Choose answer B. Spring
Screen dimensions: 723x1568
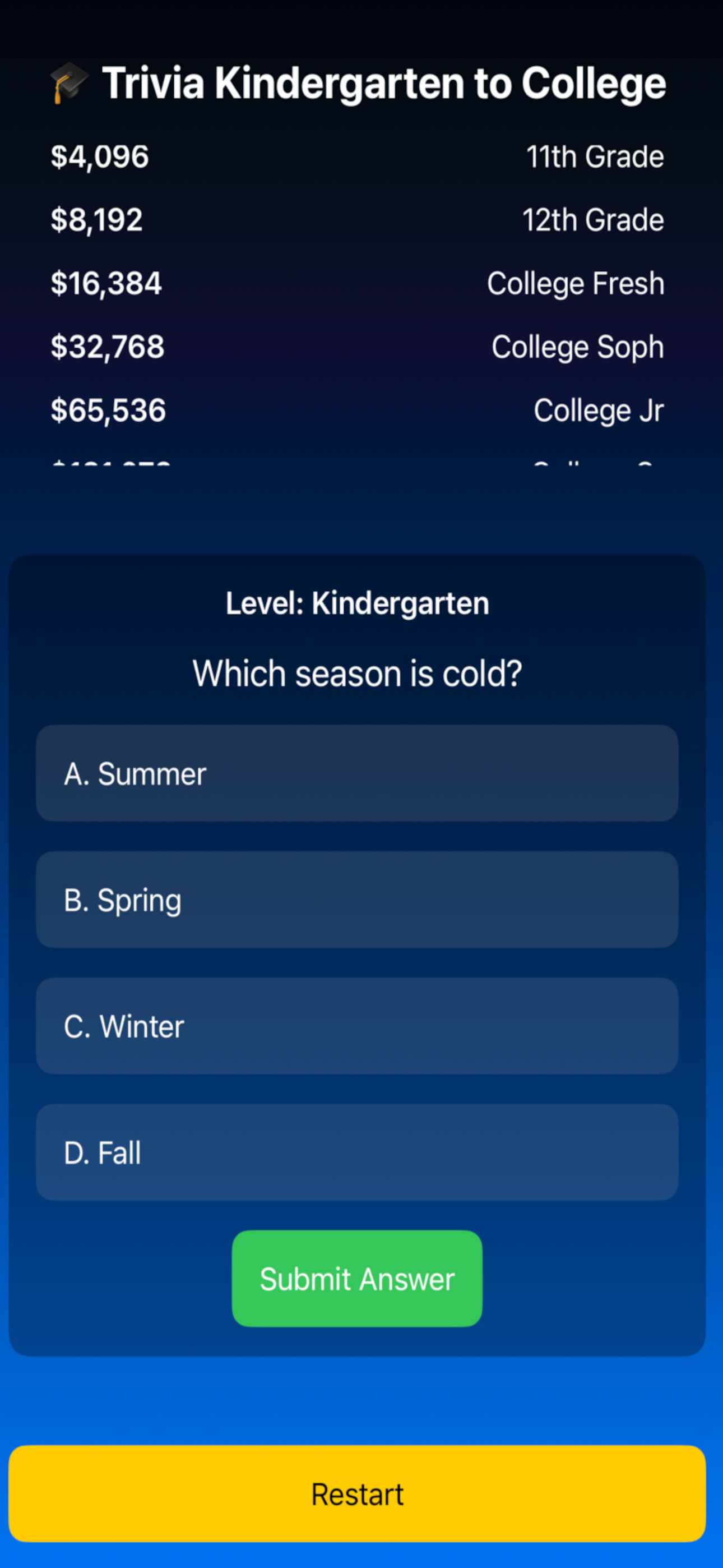pos(357,900)
